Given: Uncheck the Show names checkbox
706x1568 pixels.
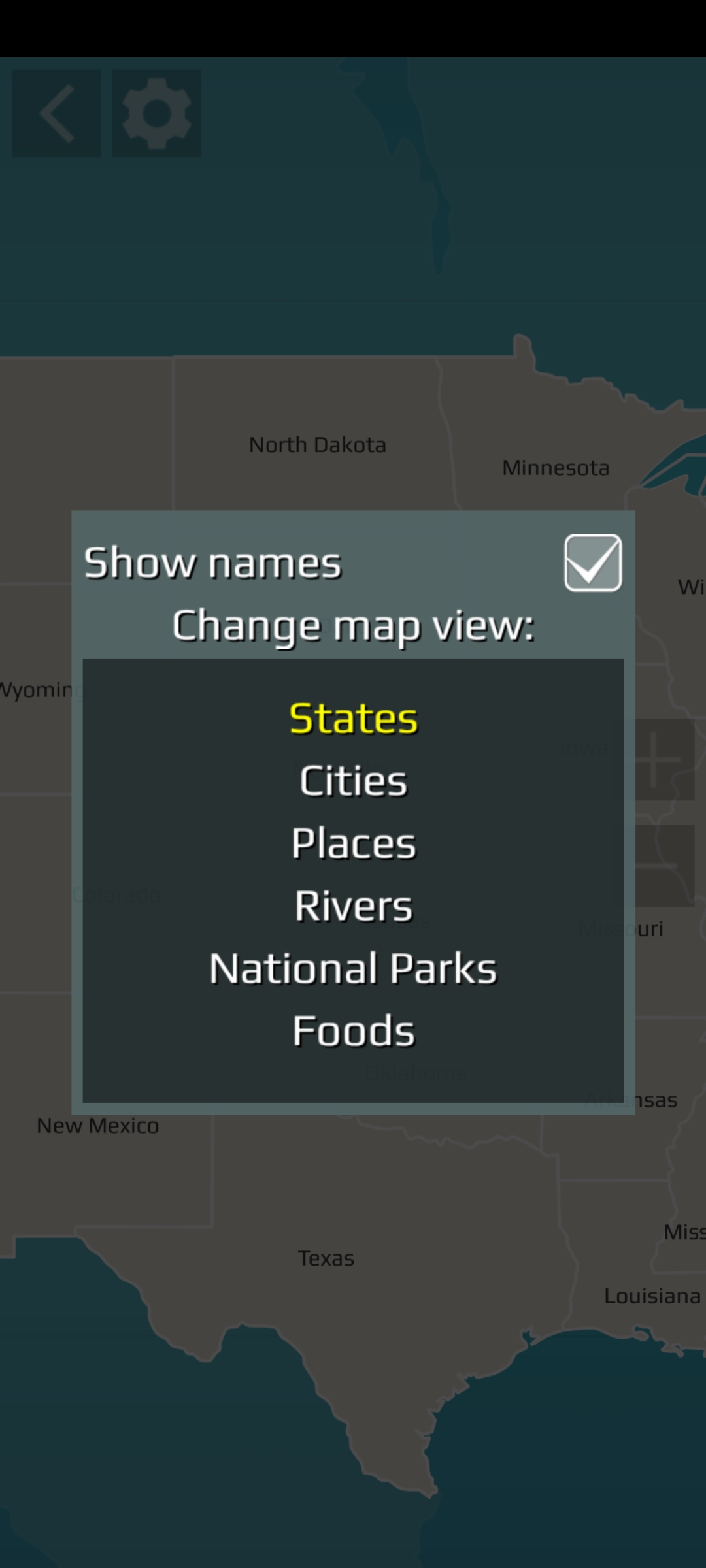Looking at the screenshot, I should [x=592, y=563].
